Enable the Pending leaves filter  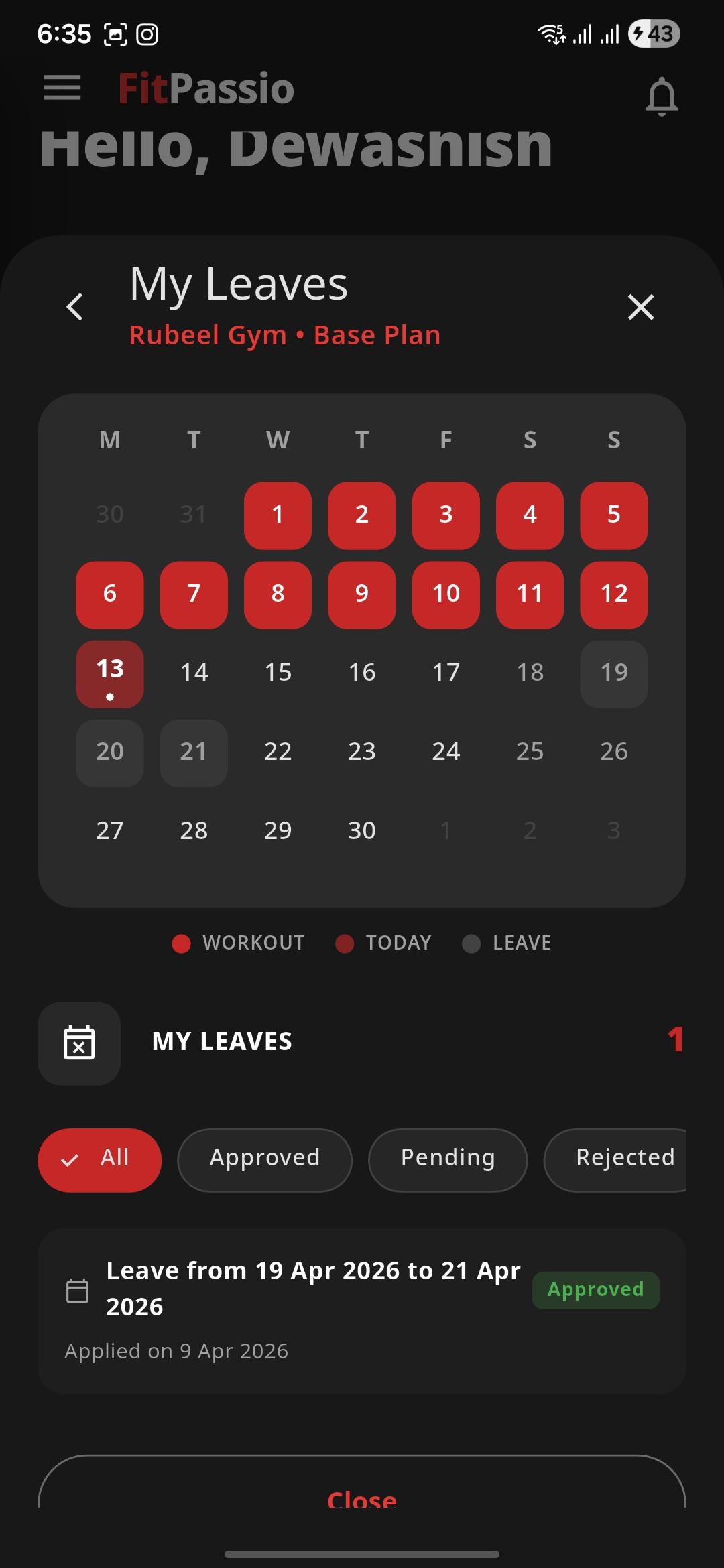click(x=447, y=1160)
